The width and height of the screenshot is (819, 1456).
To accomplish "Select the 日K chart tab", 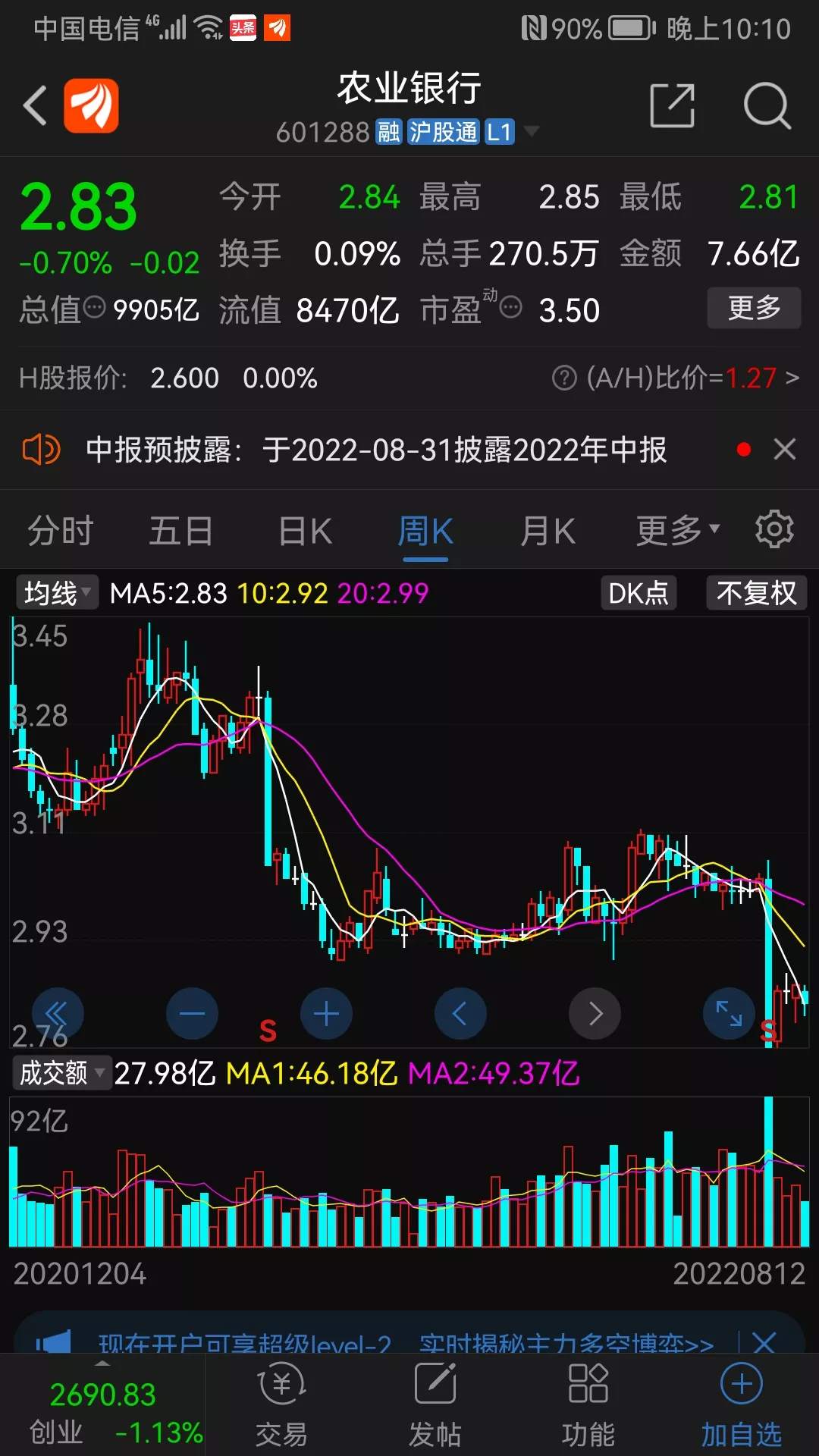I will coord(305,530).
